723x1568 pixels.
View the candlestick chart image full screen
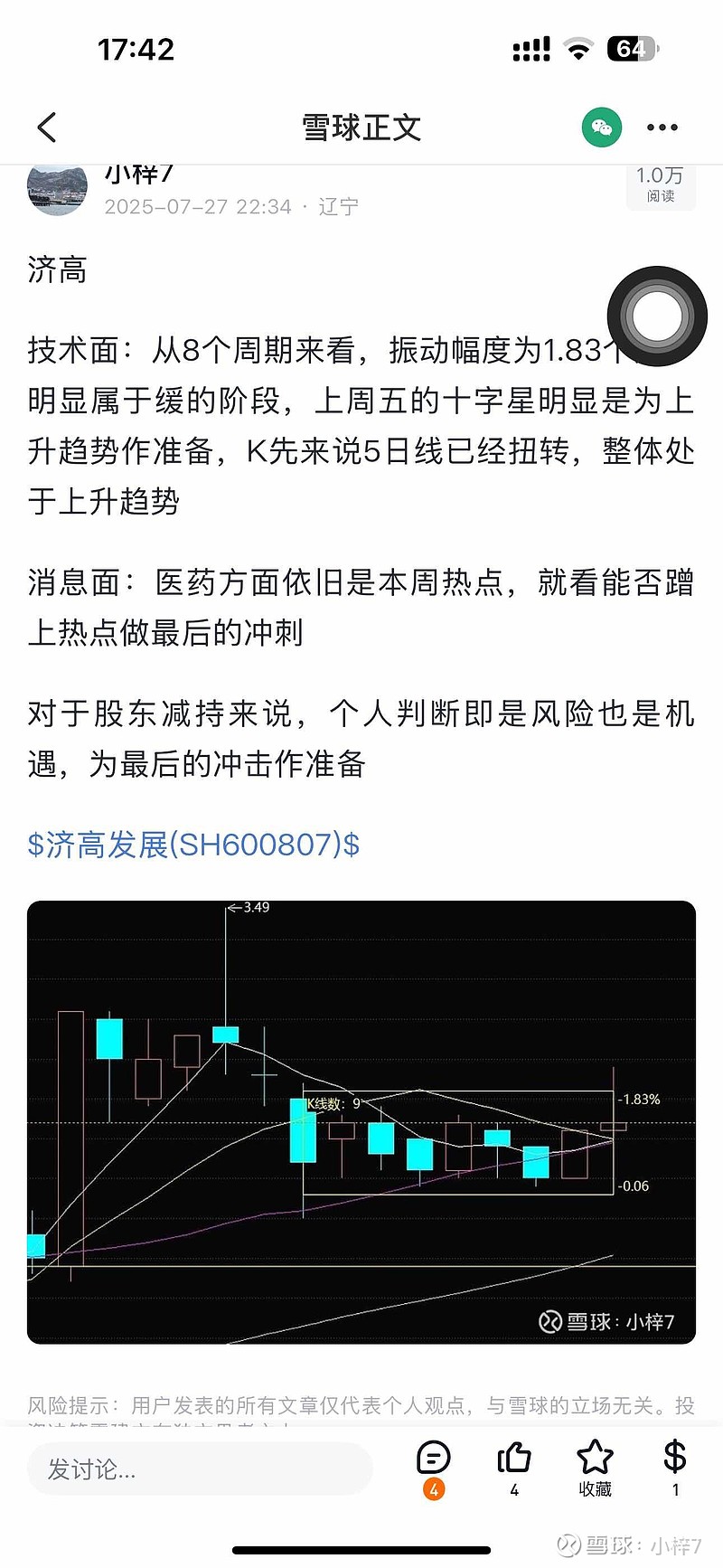point(361,1122)
